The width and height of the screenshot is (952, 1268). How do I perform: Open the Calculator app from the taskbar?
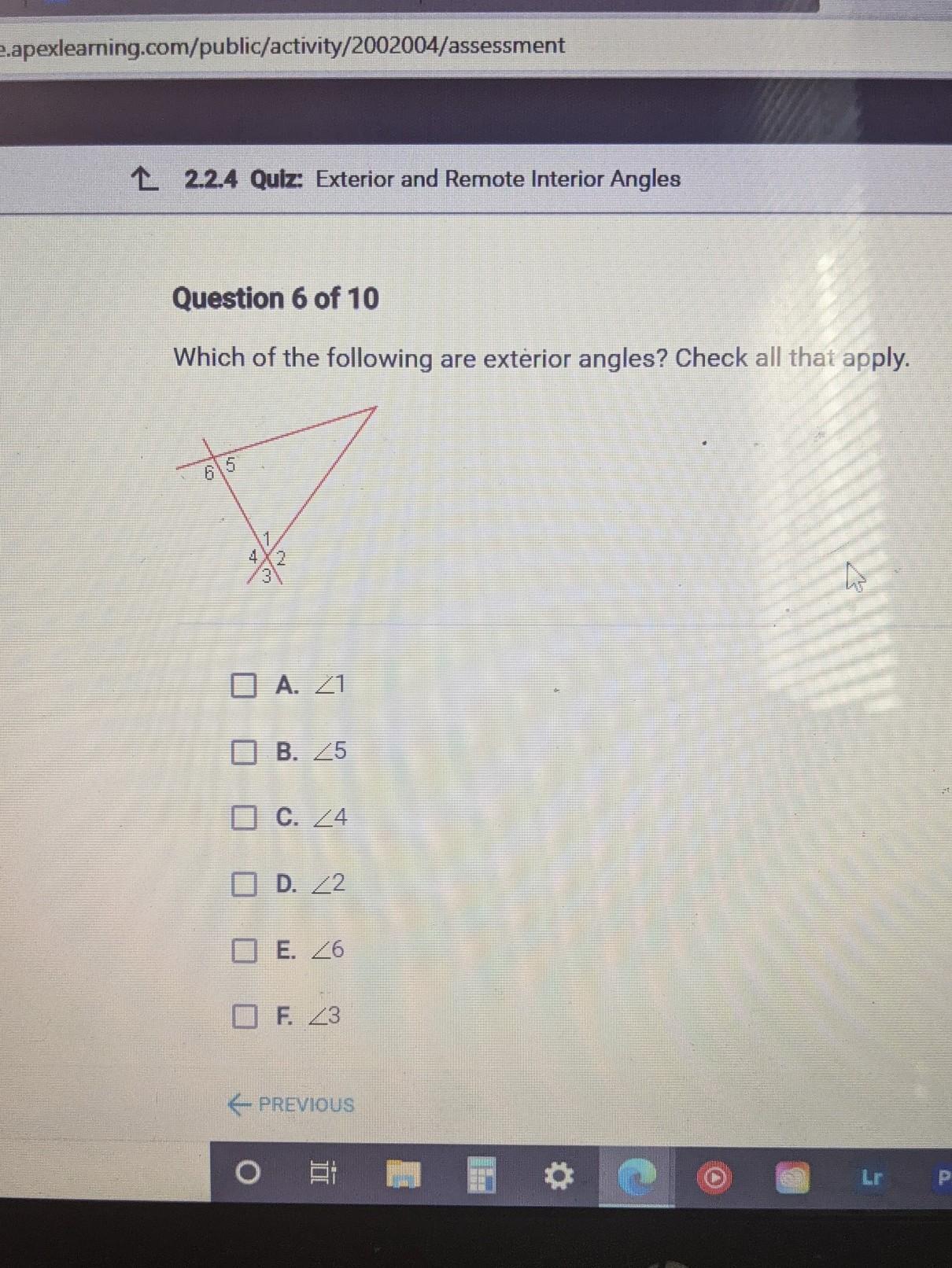click(481, 1176)
